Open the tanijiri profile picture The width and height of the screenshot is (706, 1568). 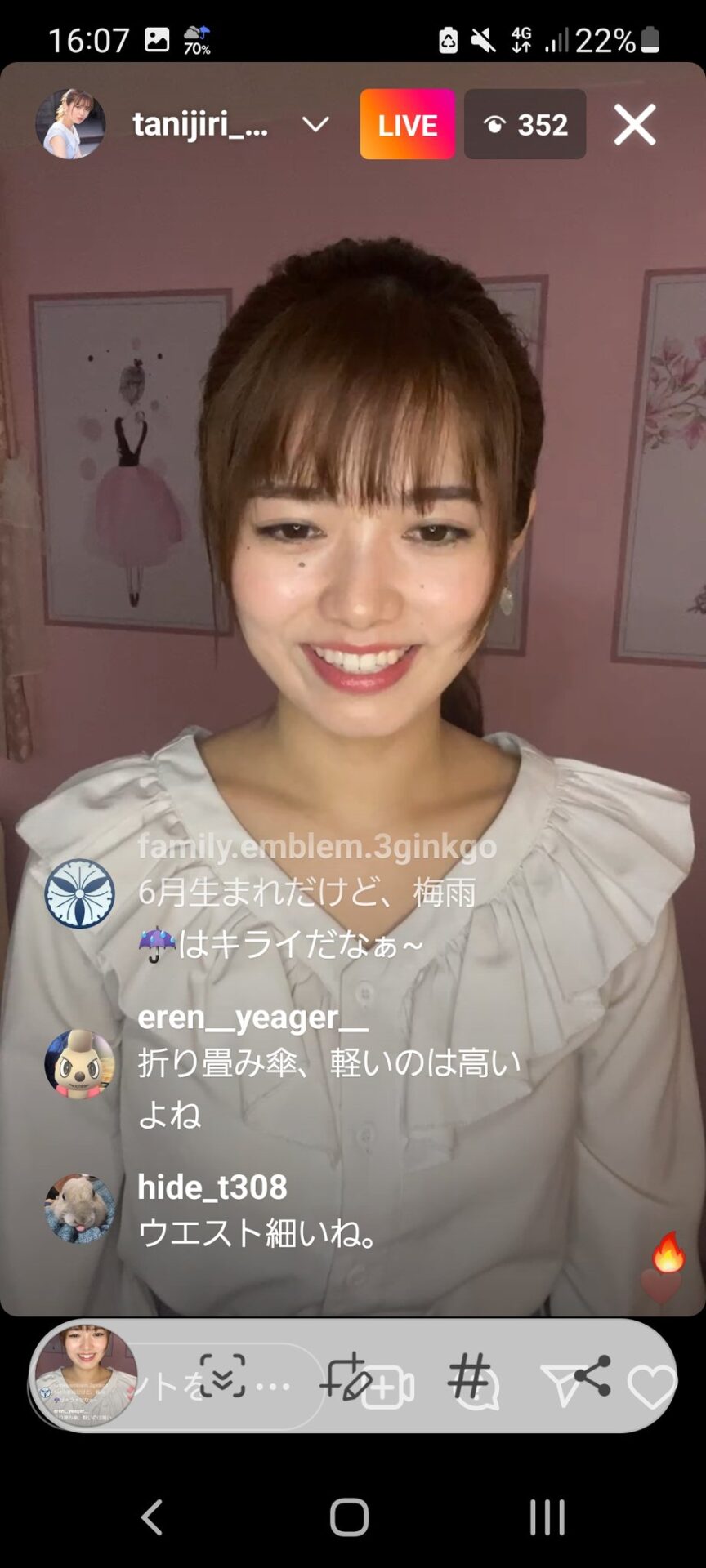pos(71,124)
